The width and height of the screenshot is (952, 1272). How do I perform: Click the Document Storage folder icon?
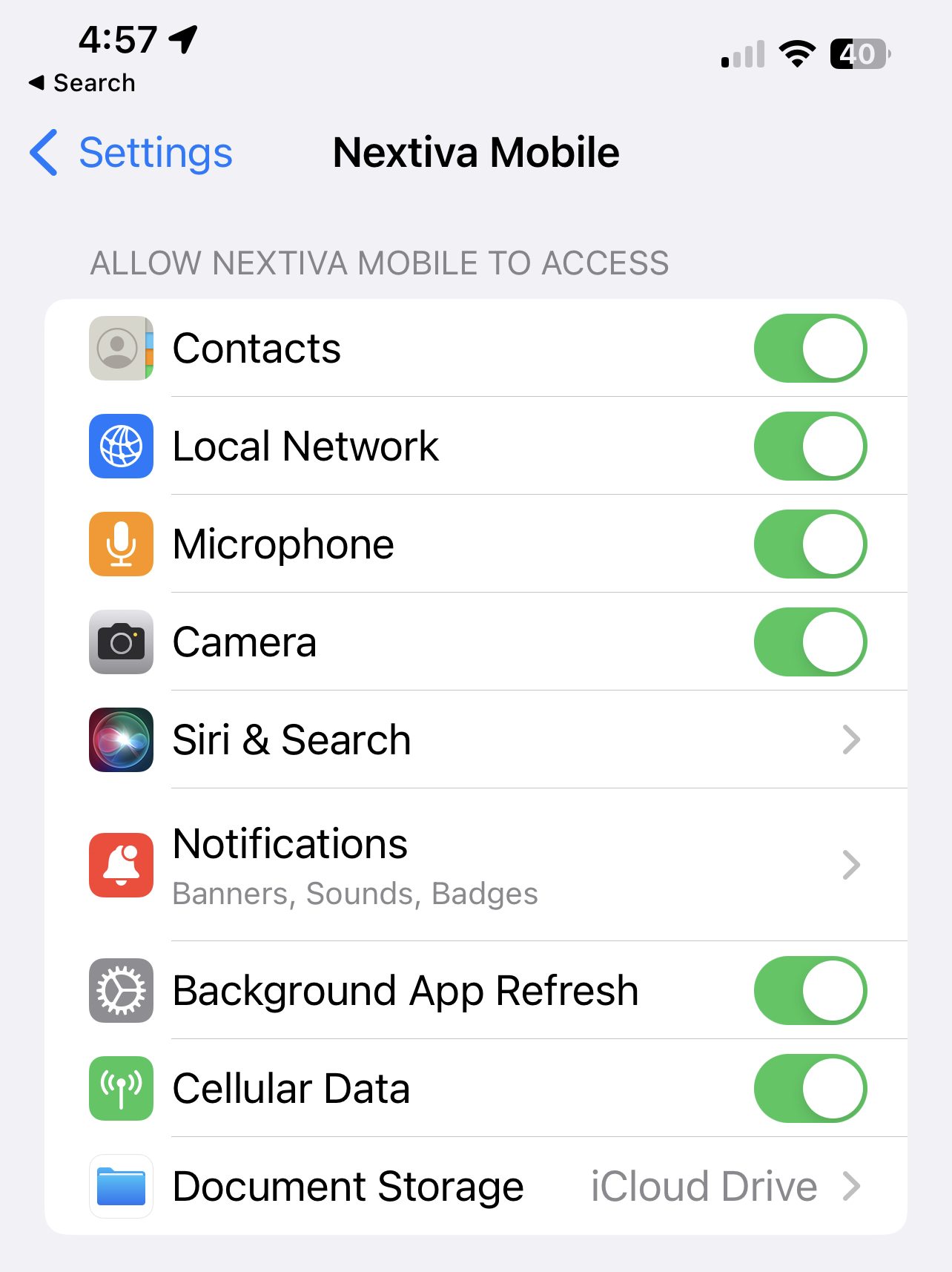click(x=120, y=1185)
